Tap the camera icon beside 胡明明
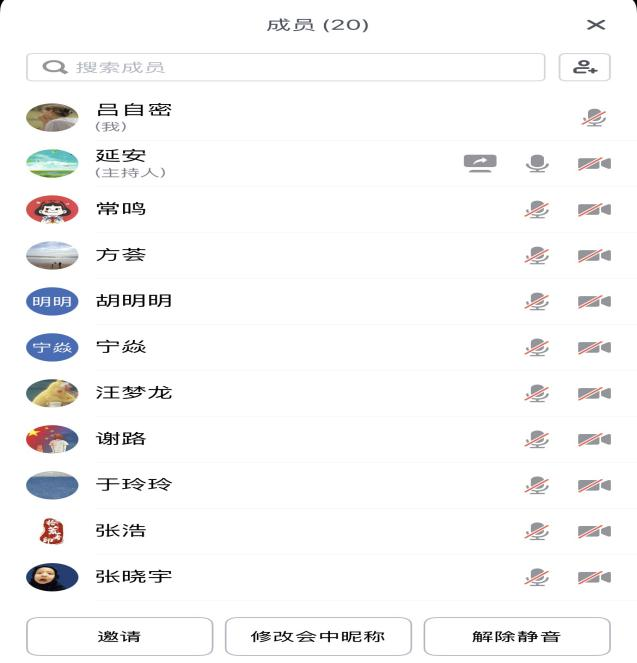Viewport: 637px width, 663px height. [594, 301]
